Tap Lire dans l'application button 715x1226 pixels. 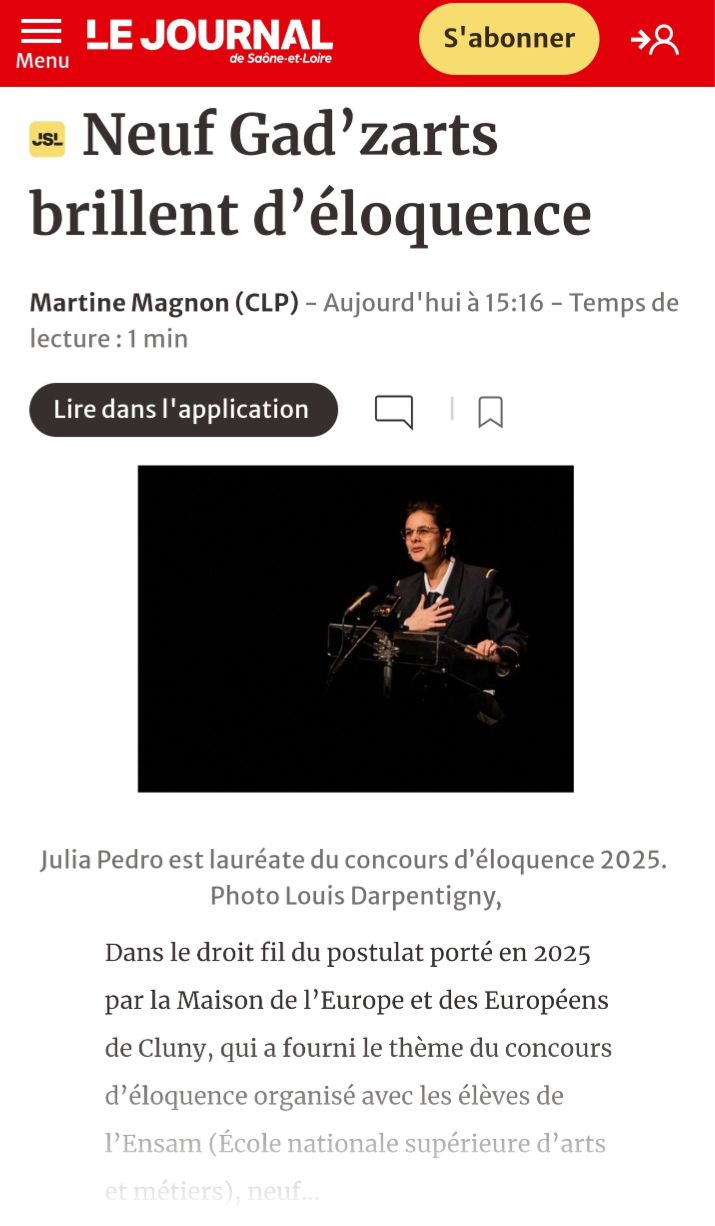click(x=183, y=410)
